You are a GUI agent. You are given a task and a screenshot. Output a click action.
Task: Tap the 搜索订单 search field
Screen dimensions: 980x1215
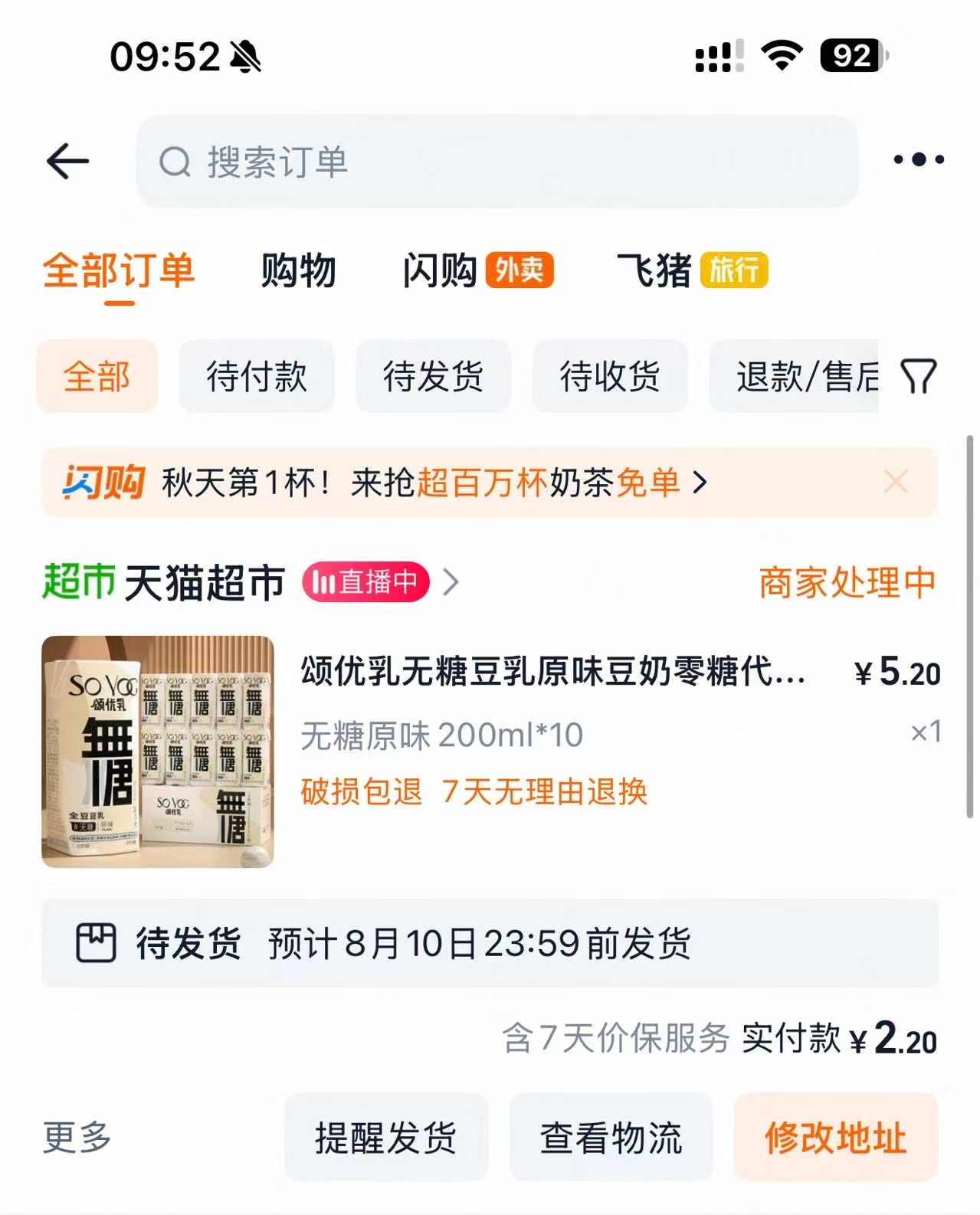pos(497,162)
